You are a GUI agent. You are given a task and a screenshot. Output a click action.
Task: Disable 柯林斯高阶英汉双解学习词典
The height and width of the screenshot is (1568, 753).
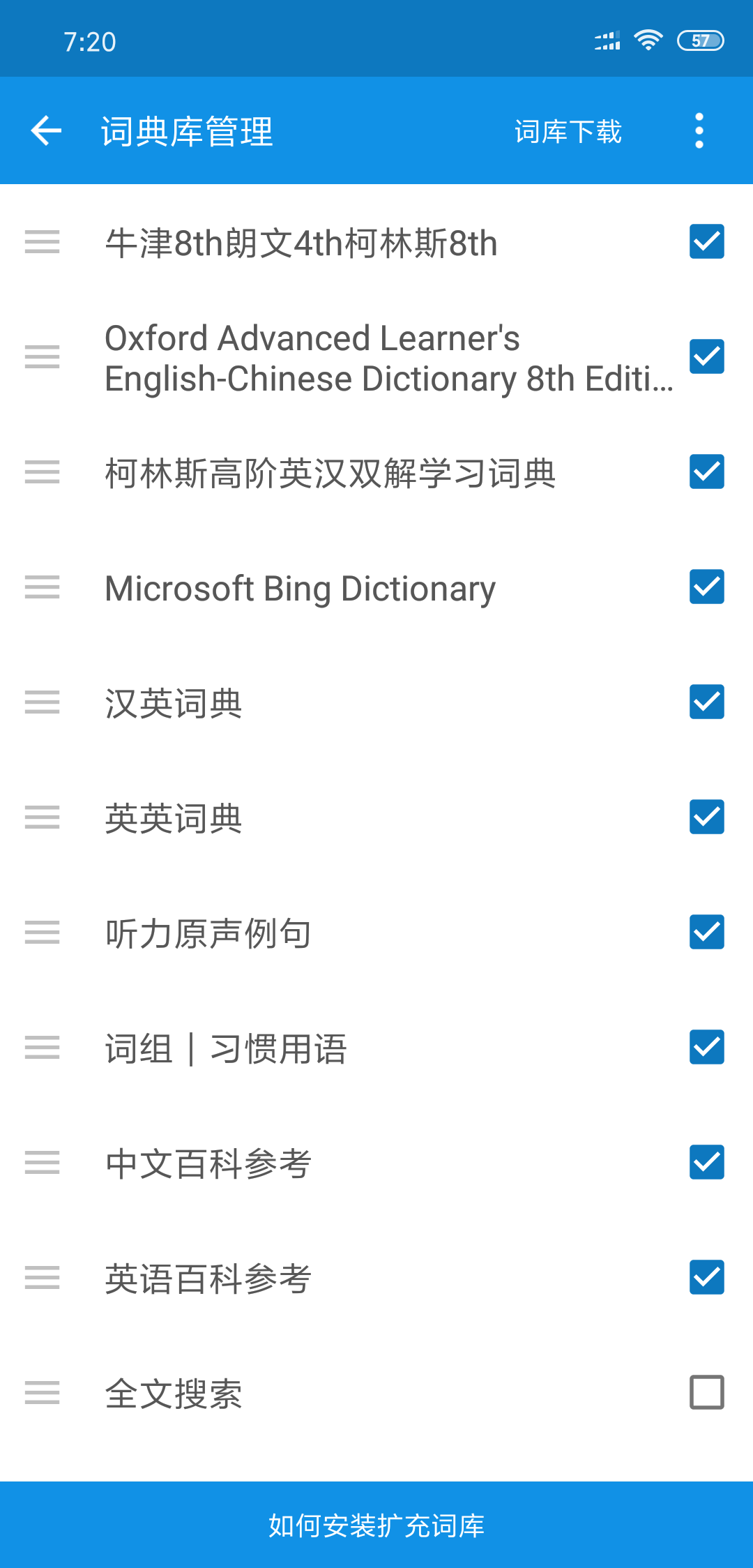point(707,472)
